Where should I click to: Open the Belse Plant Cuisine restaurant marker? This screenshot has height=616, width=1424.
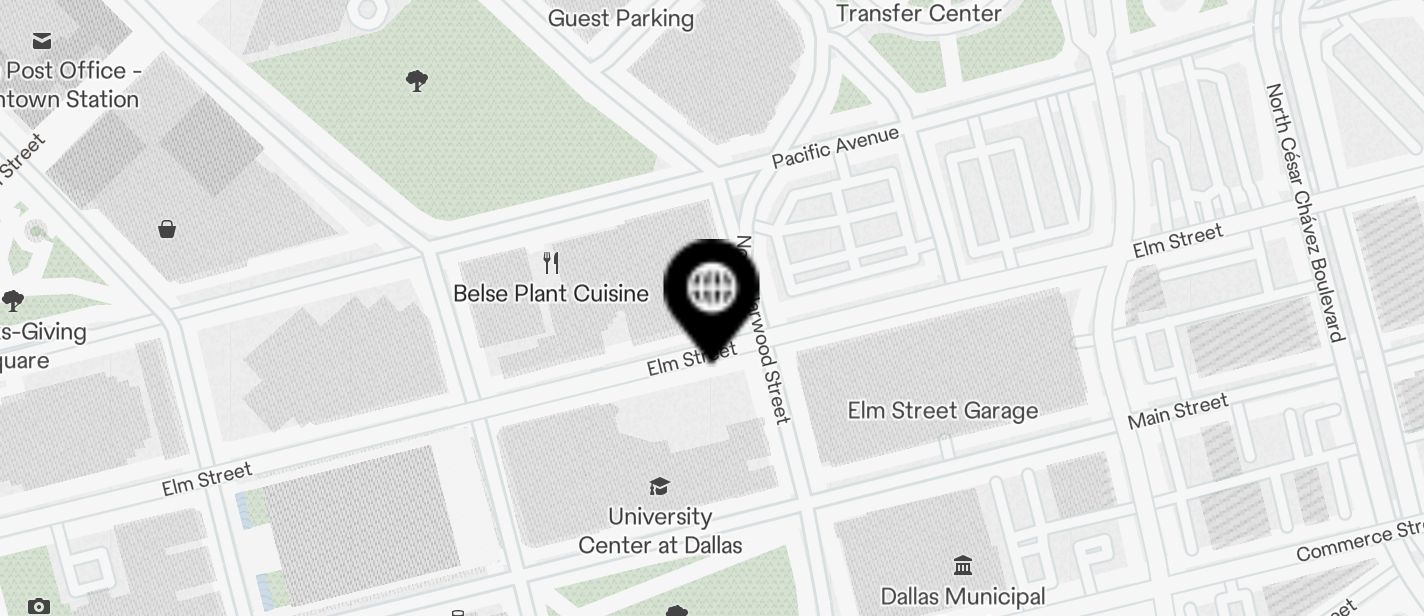(x=550, y=264)
